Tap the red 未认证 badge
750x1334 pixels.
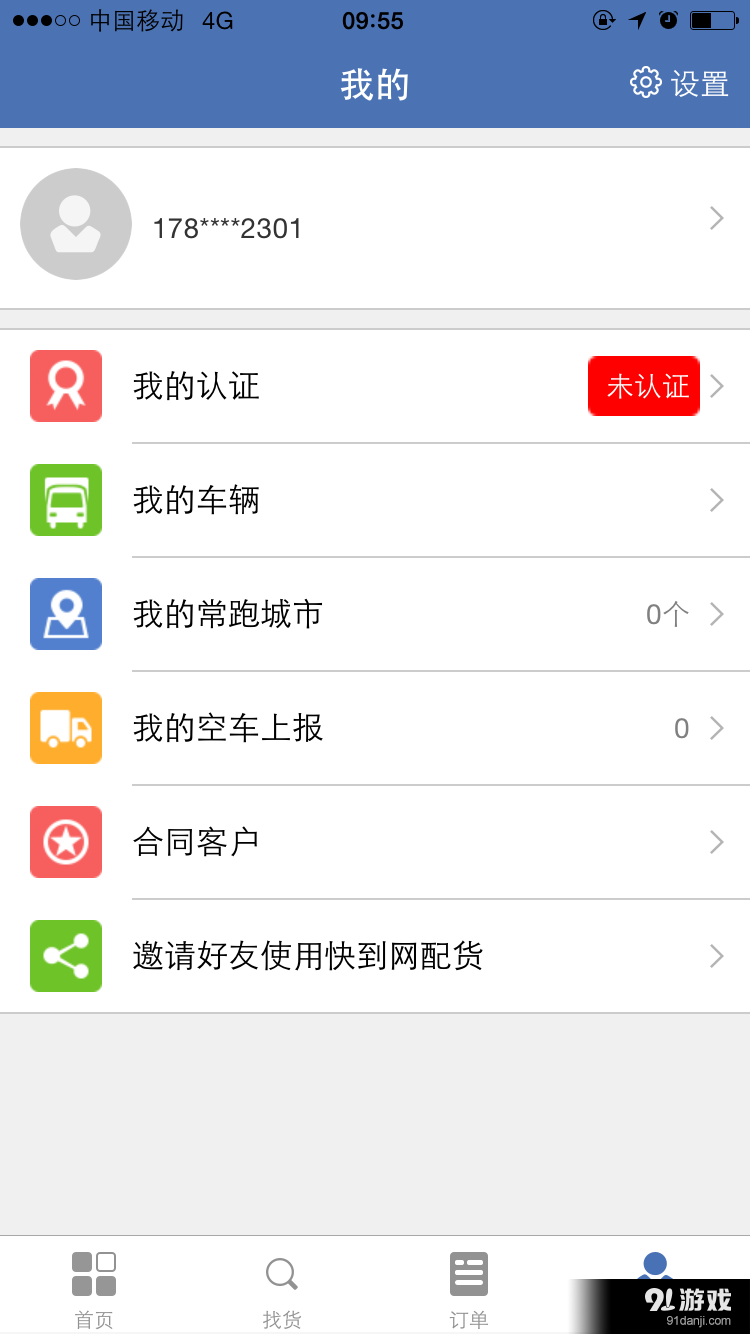[644, 386]
